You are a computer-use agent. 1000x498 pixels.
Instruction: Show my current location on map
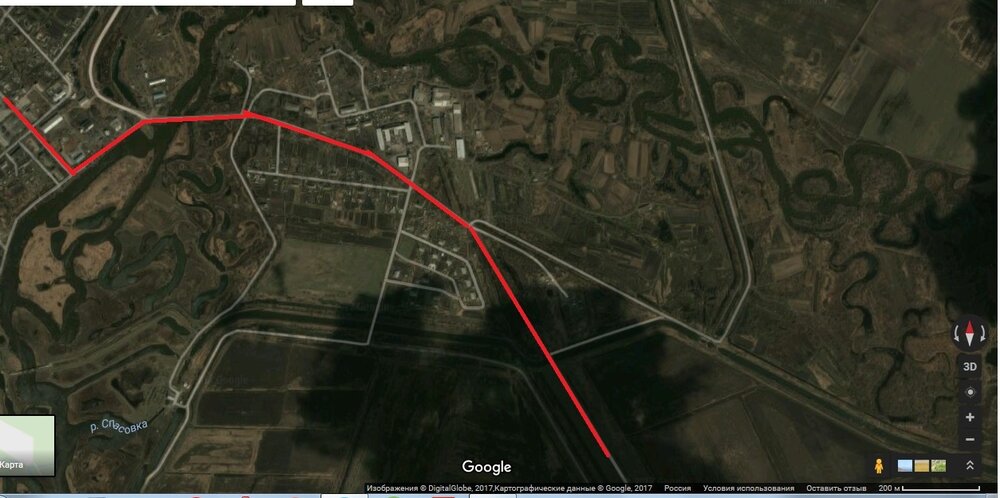point(969,392)
